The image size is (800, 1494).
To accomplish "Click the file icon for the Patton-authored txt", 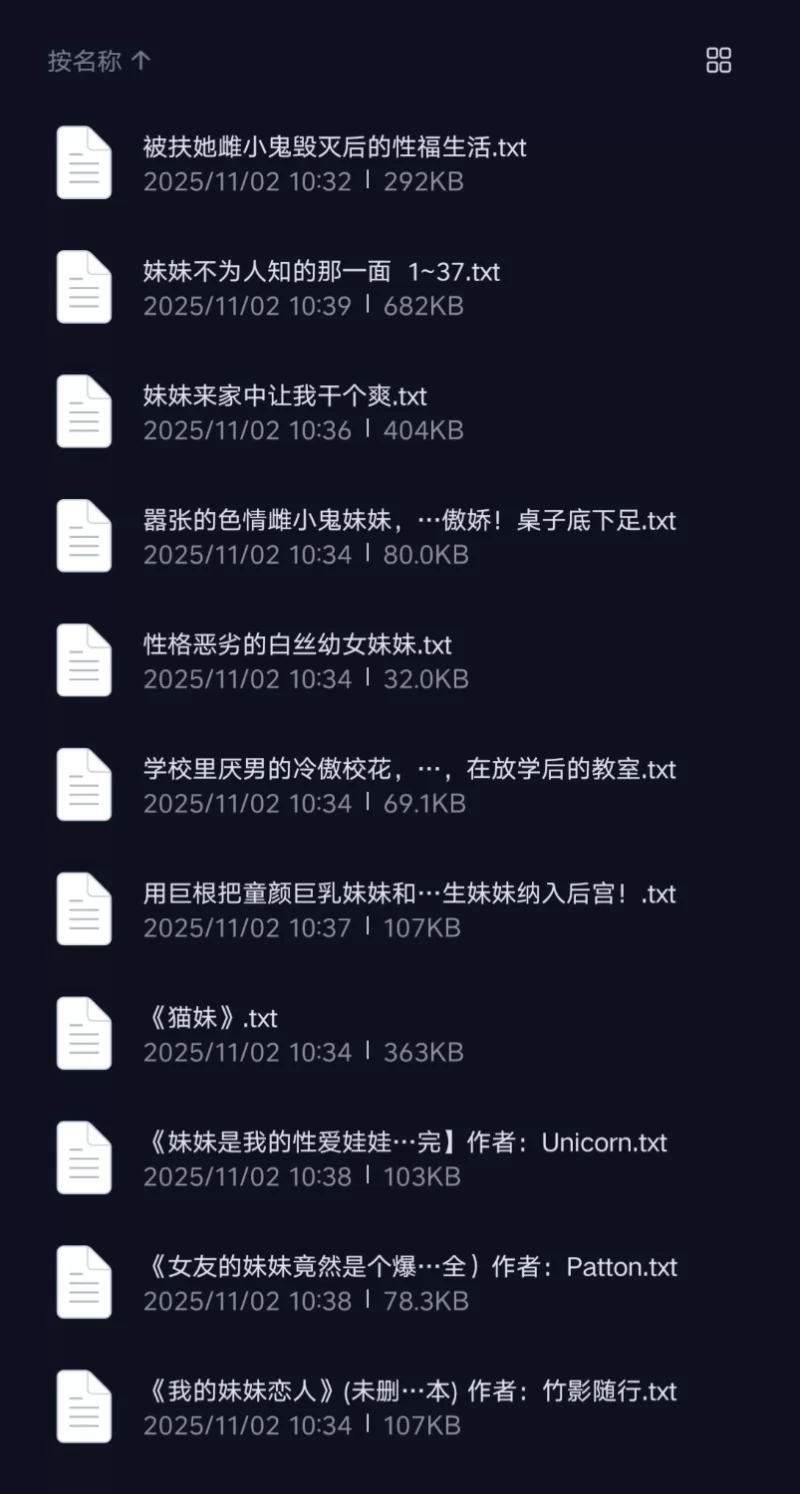I will (x=84, y=1281).
